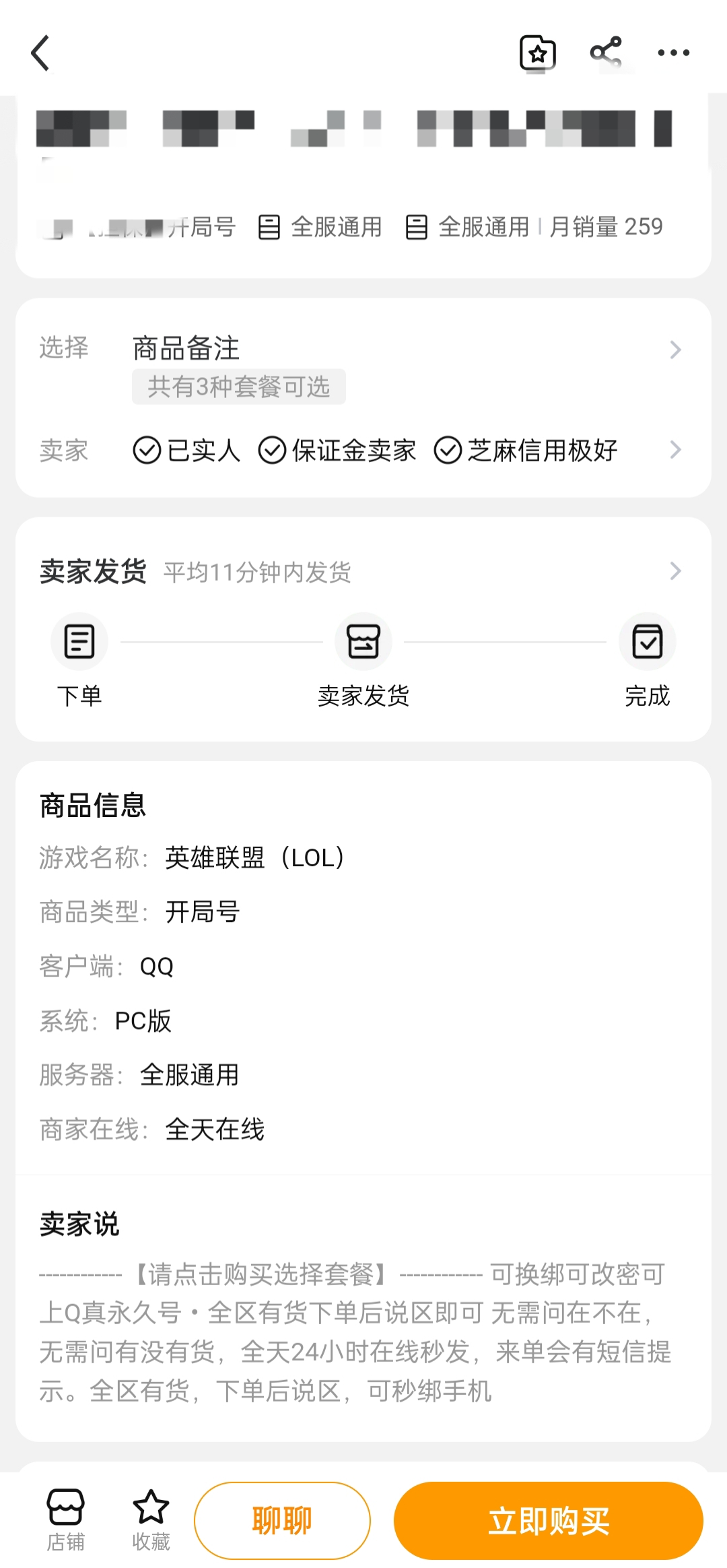Save this listing with the top star icon
727x1568 pixels.
click(538, 53)
